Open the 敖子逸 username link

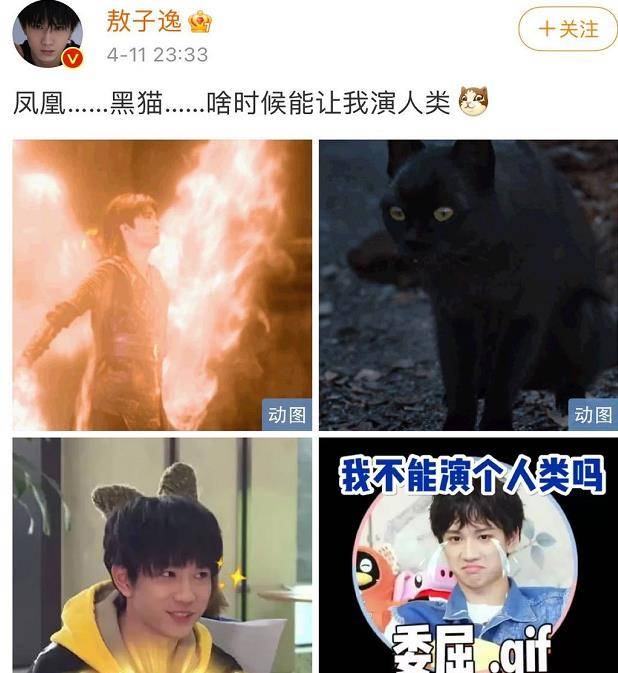[x=144, y=20]
